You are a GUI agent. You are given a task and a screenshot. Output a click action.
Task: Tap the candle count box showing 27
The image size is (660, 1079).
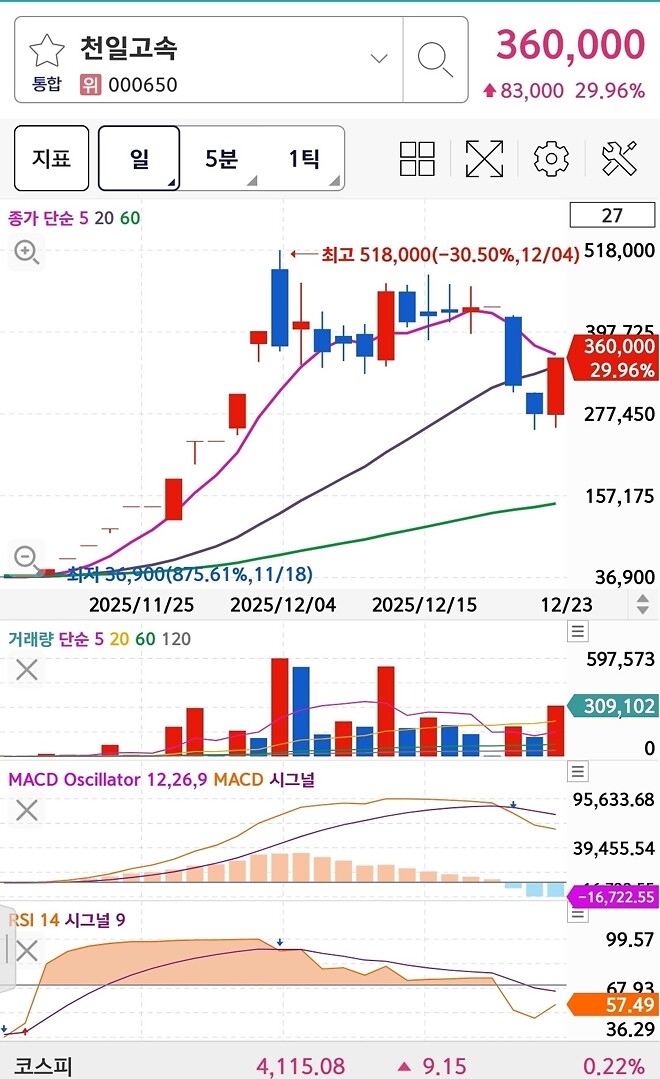point(612,215)
